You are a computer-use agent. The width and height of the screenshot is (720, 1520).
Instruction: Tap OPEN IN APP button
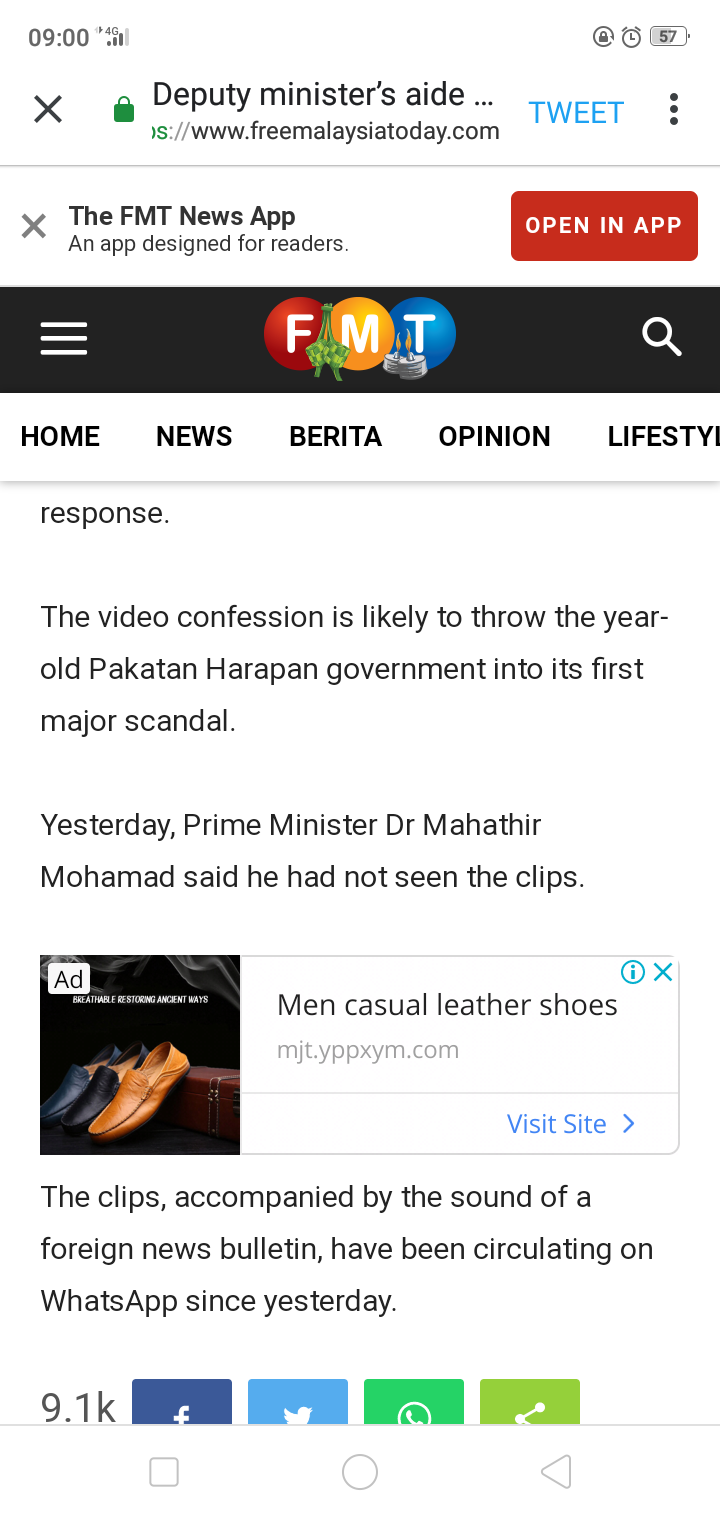pyautogui.click(x=604, y=226)
